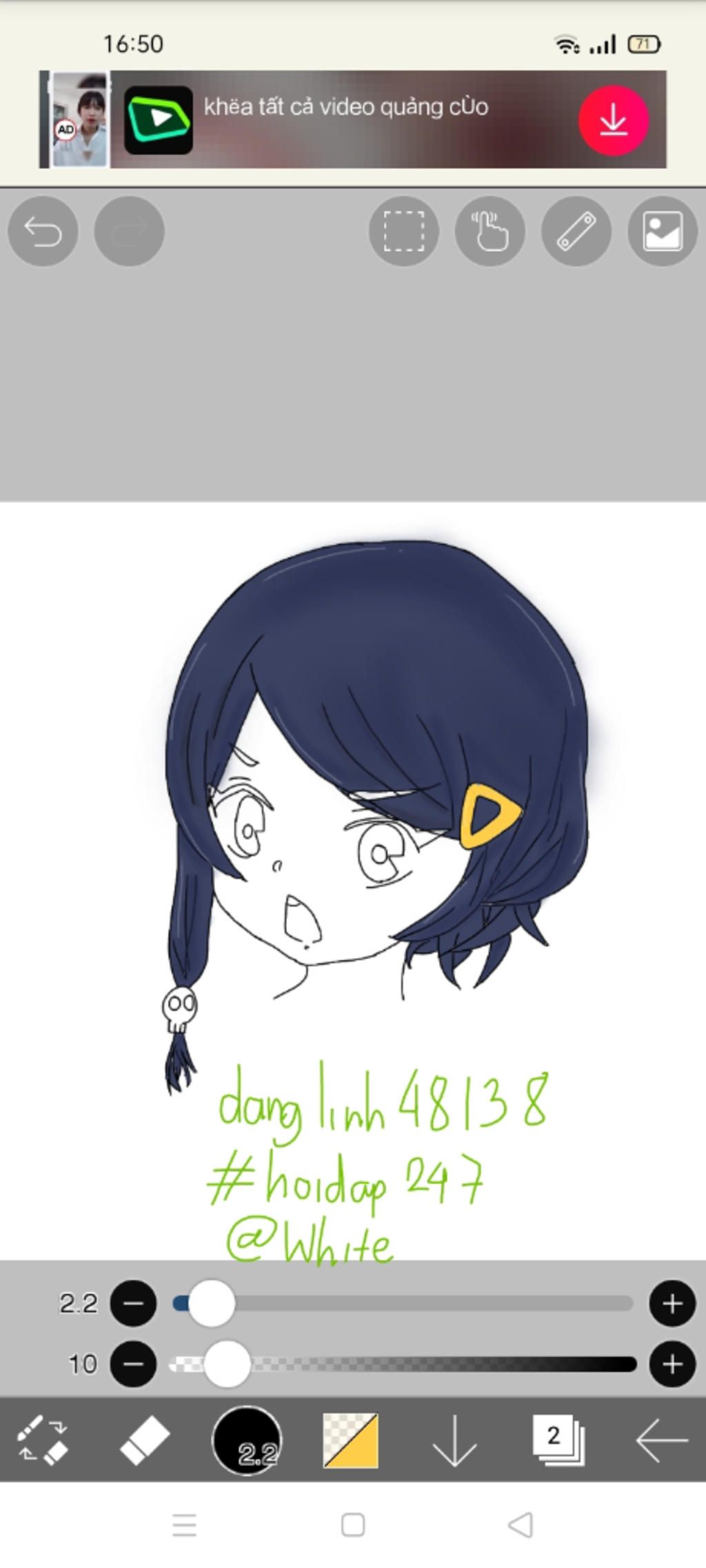Tap the opacity slider track

(x=441, y=1364)
